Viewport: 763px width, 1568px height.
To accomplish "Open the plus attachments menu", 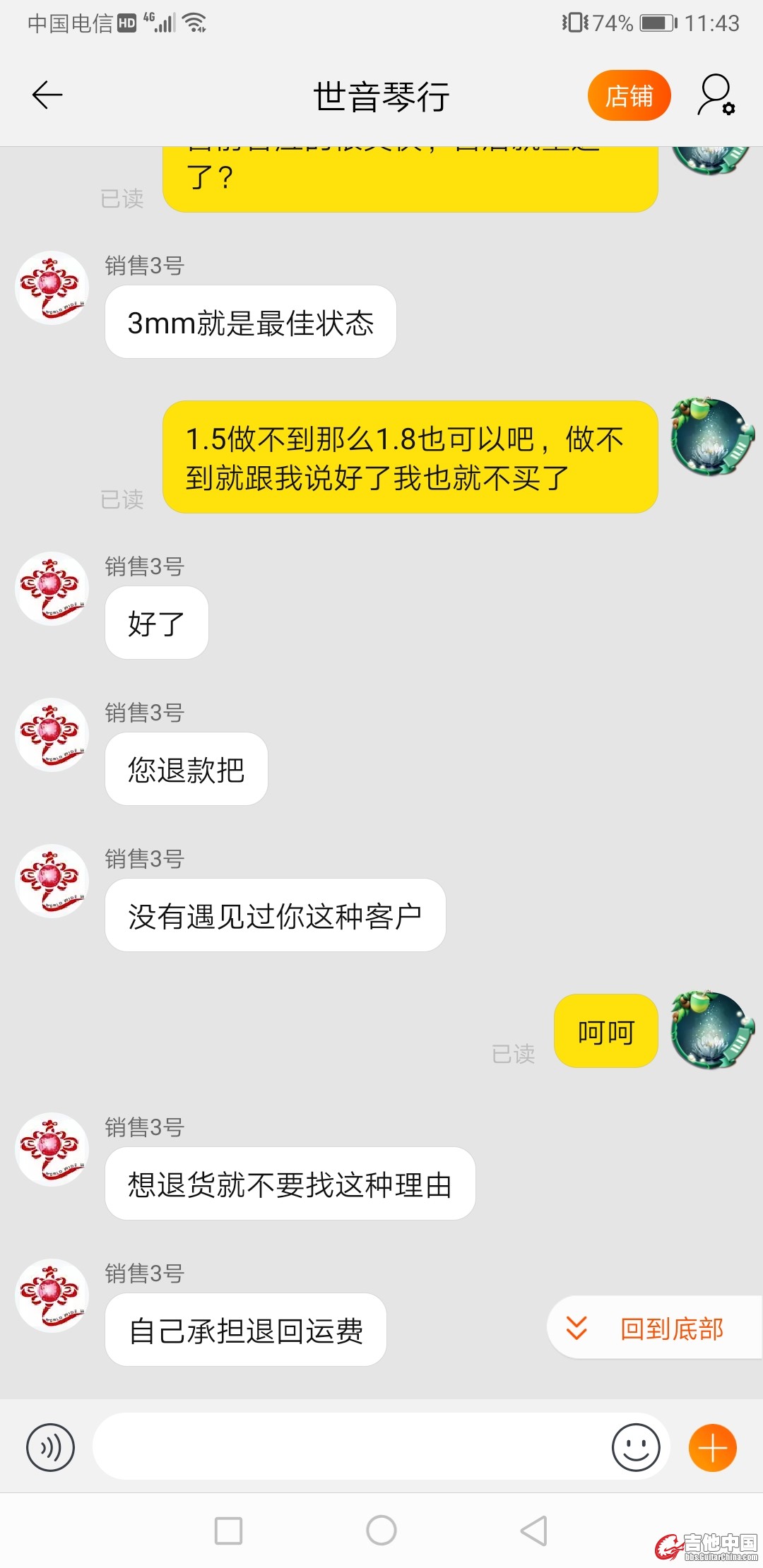I will (x=712, y=1447).
